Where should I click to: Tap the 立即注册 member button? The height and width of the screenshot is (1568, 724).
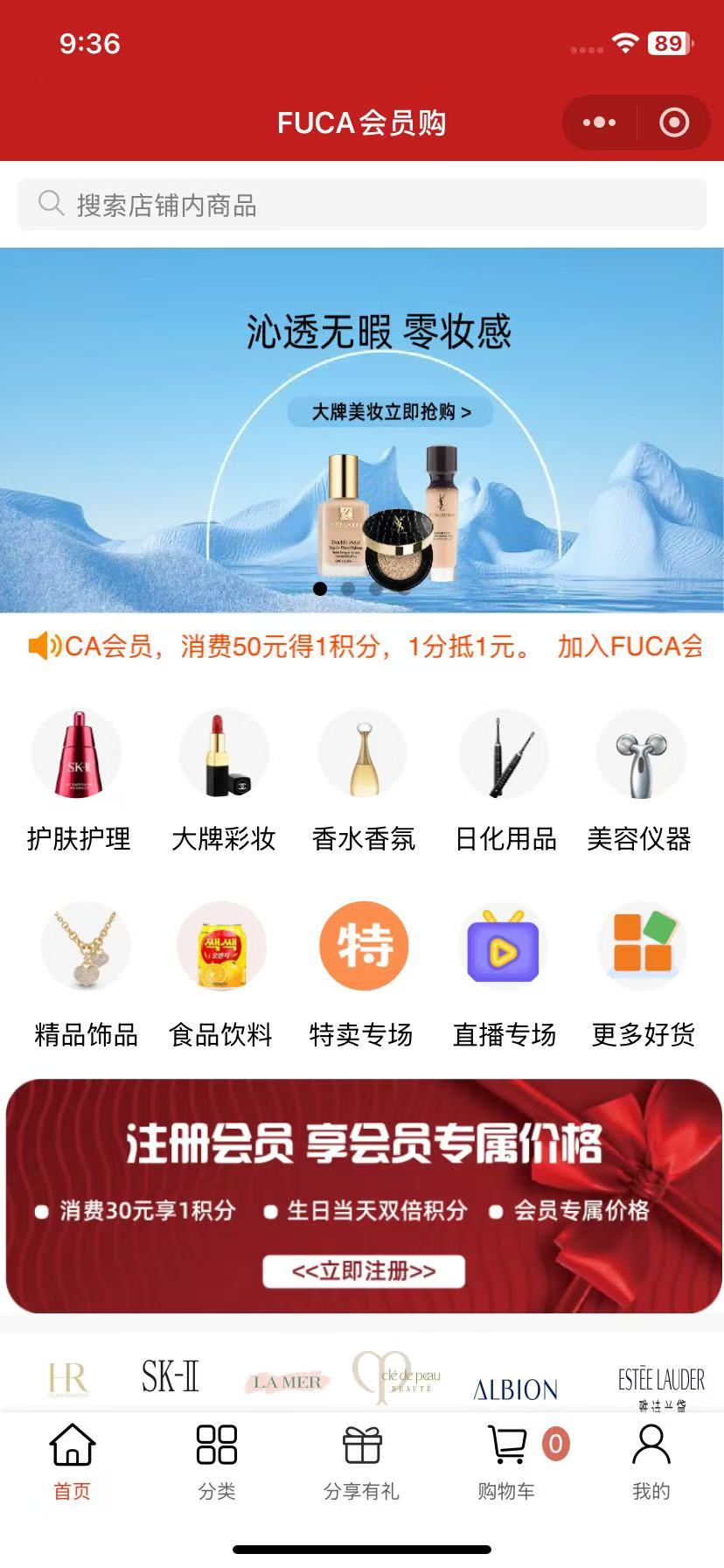tap(363, 1270)
